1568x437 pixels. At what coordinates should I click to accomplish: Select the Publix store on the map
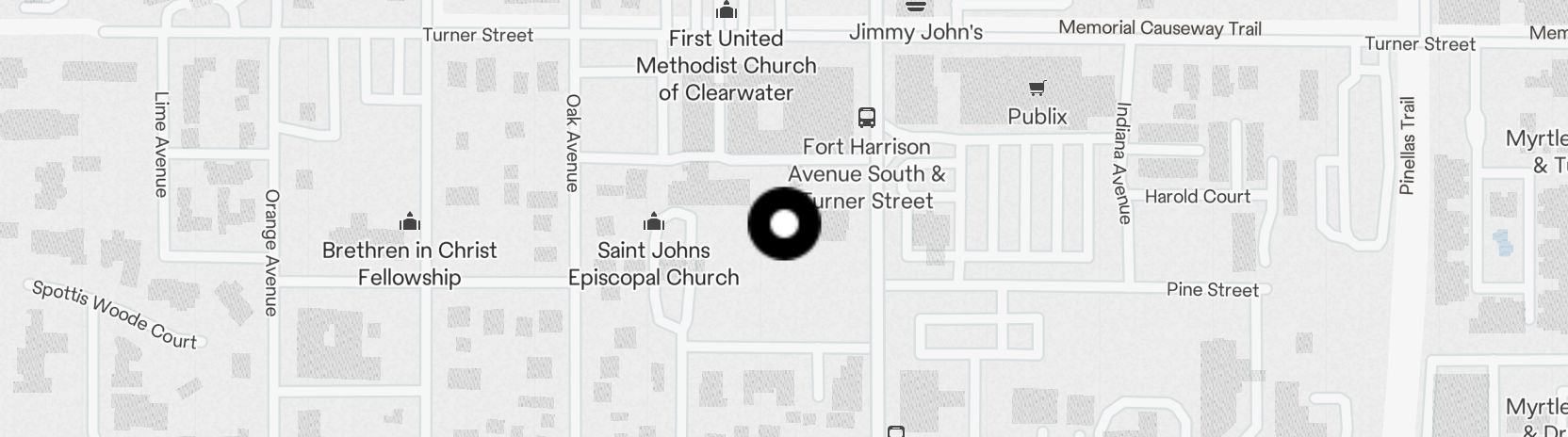click(x=1037, y=89)
